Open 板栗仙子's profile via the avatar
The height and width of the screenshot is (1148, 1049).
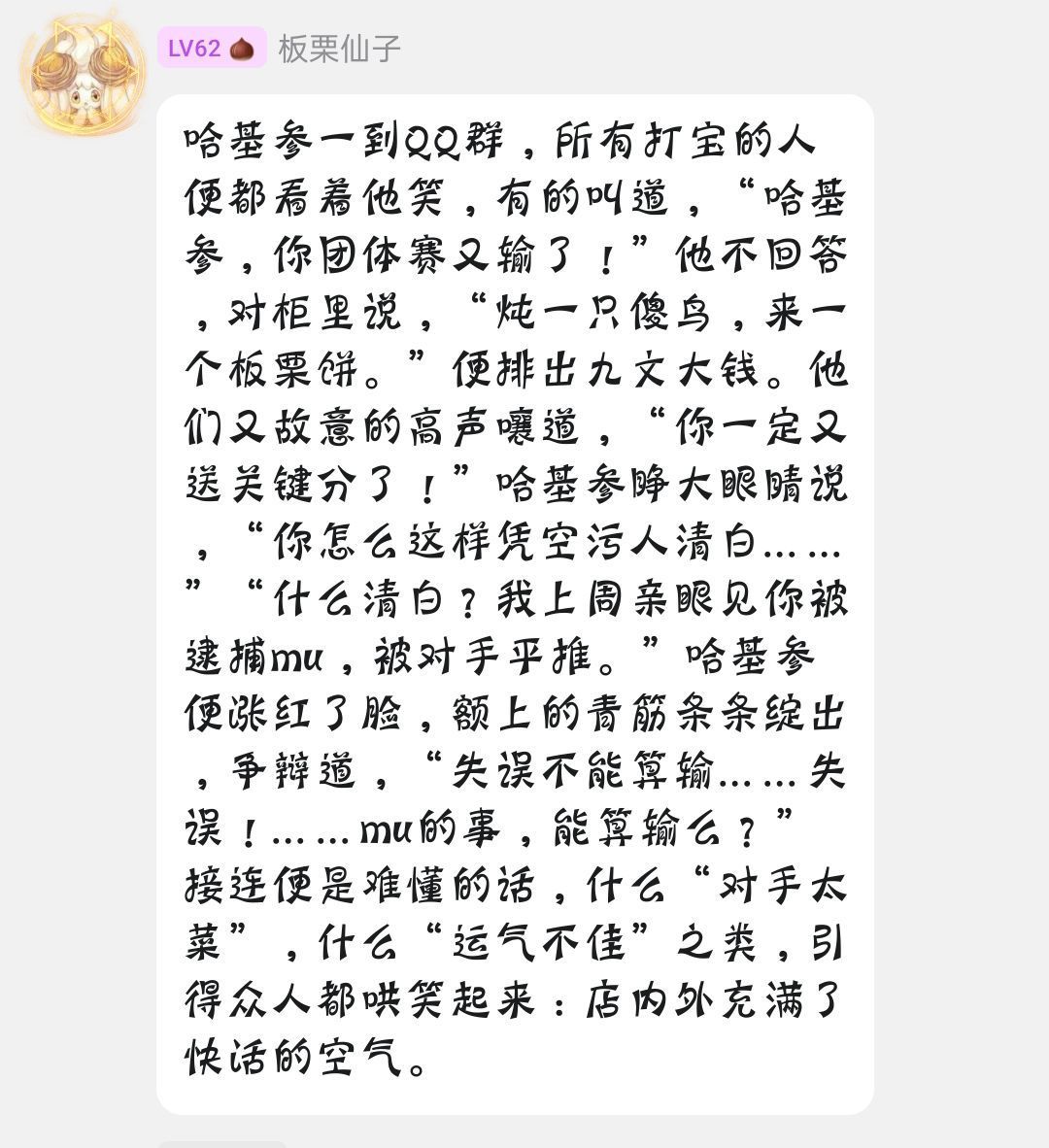[84, 74]
